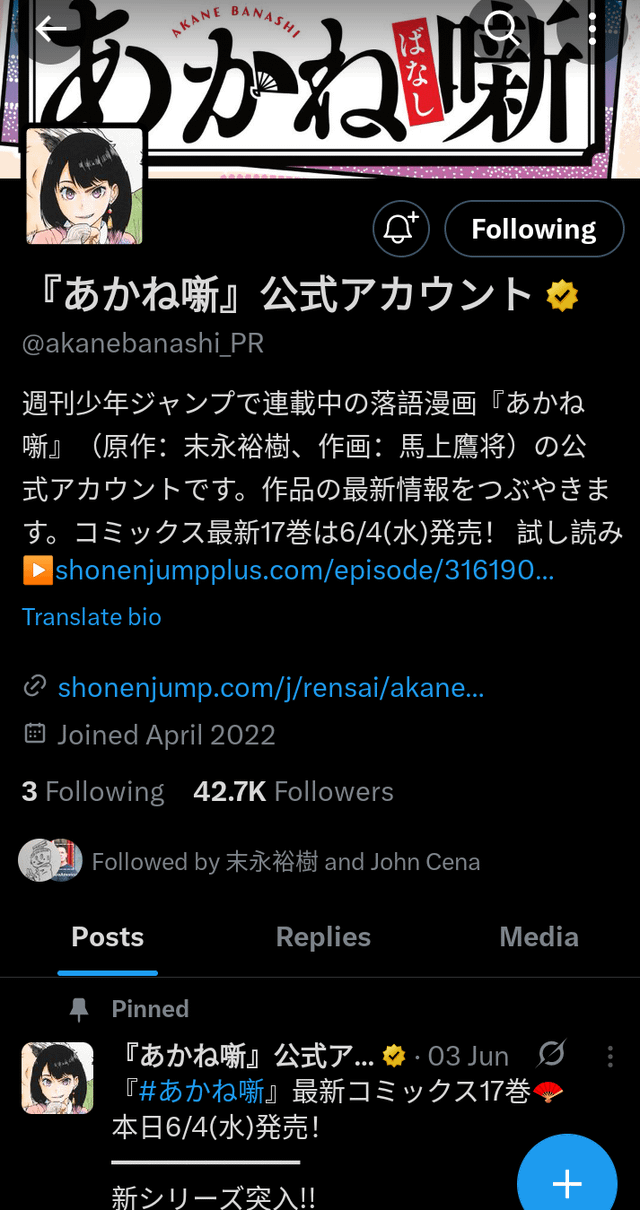
Task: Switch to the Replies tab
Action: [323, 937]
